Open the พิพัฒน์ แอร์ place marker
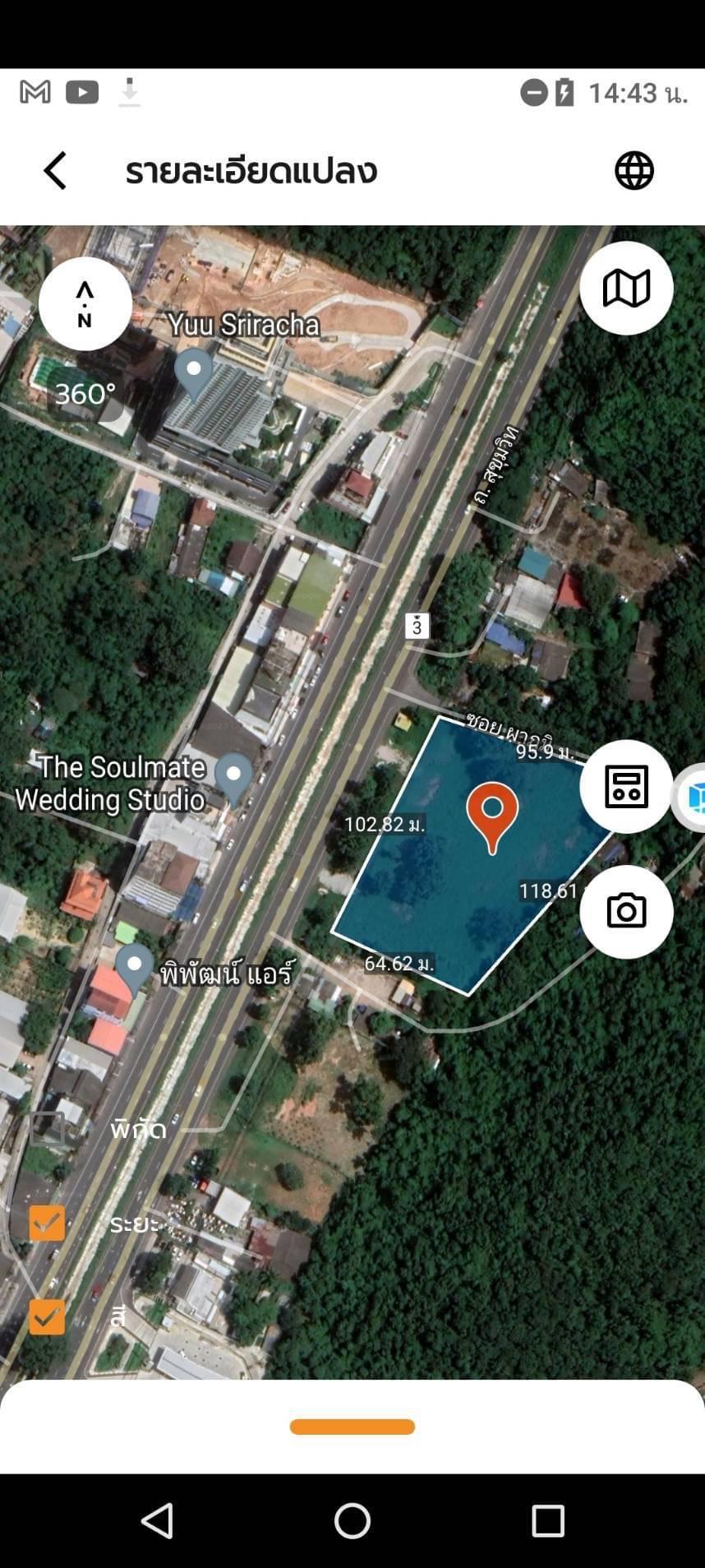Screen dimensions: 705x1568 point(134,969)
